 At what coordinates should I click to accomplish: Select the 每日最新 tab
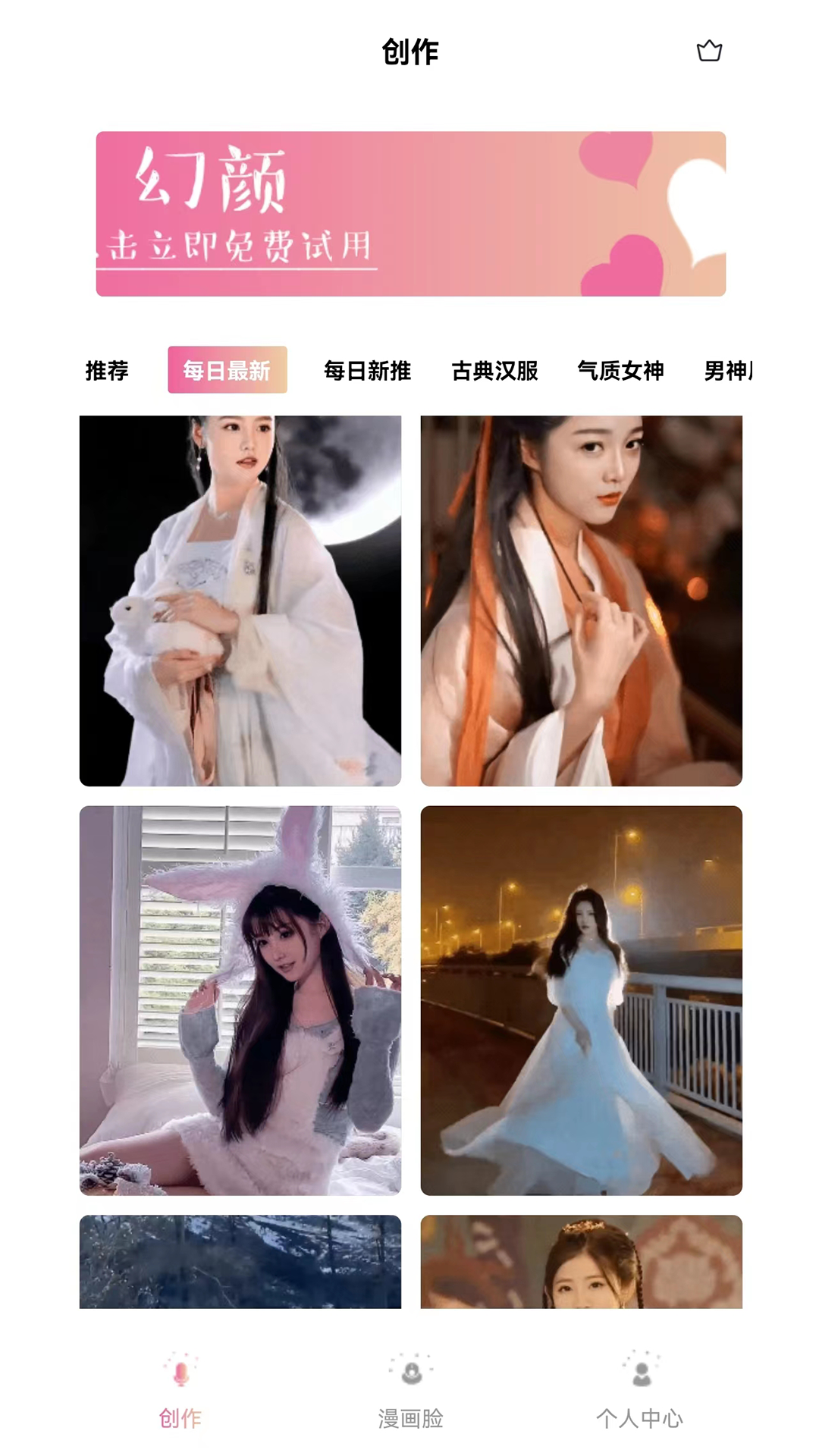click(227, 370)
